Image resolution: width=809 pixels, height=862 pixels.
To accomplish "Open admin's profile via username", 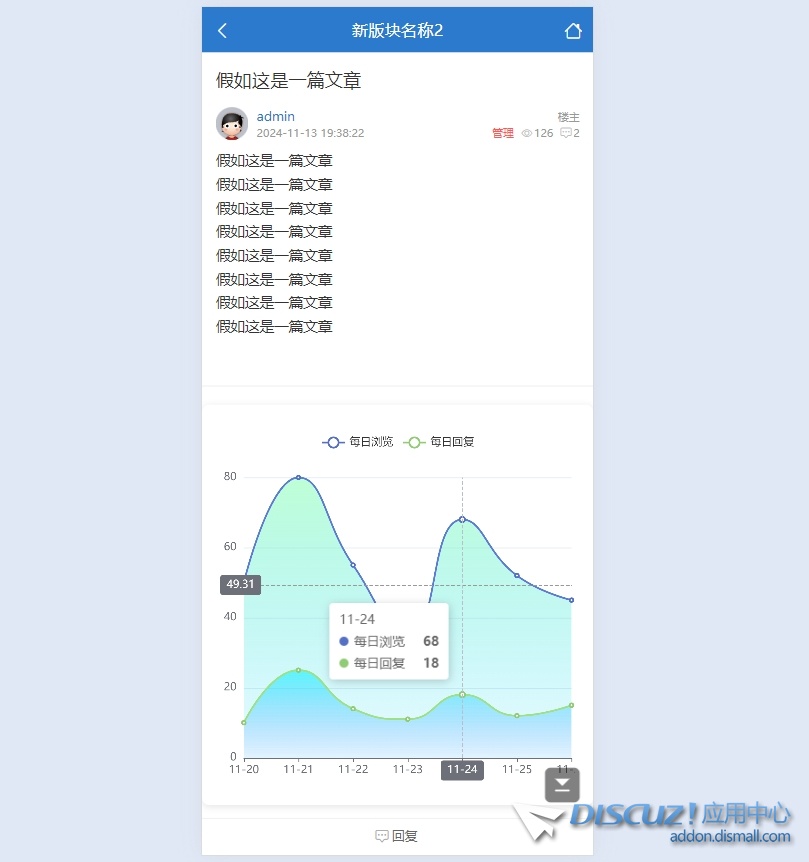I will [276, 117].
